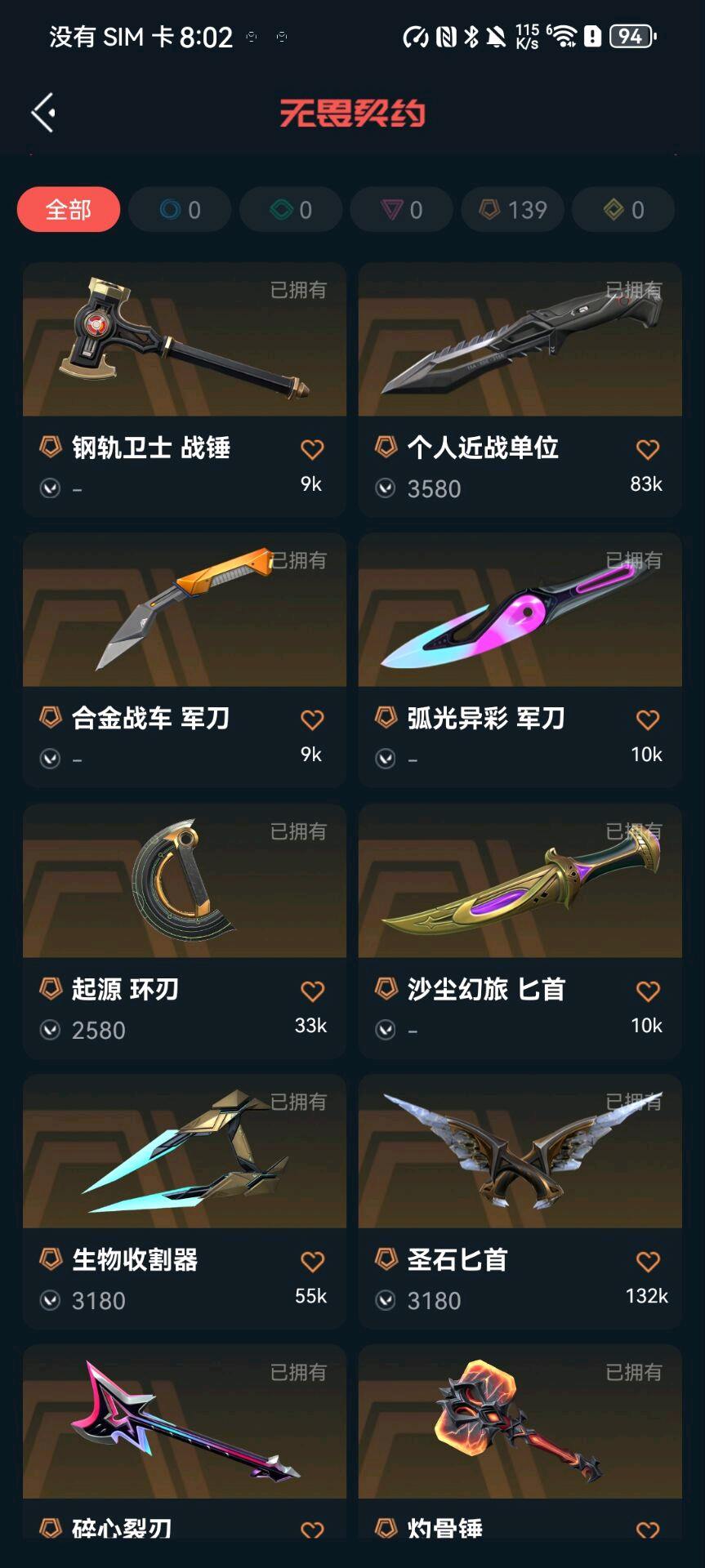The image size is (705, 1568).
Task: Select the 全部 filter chip
Action: pyautogui.click(x=69, y=210)
